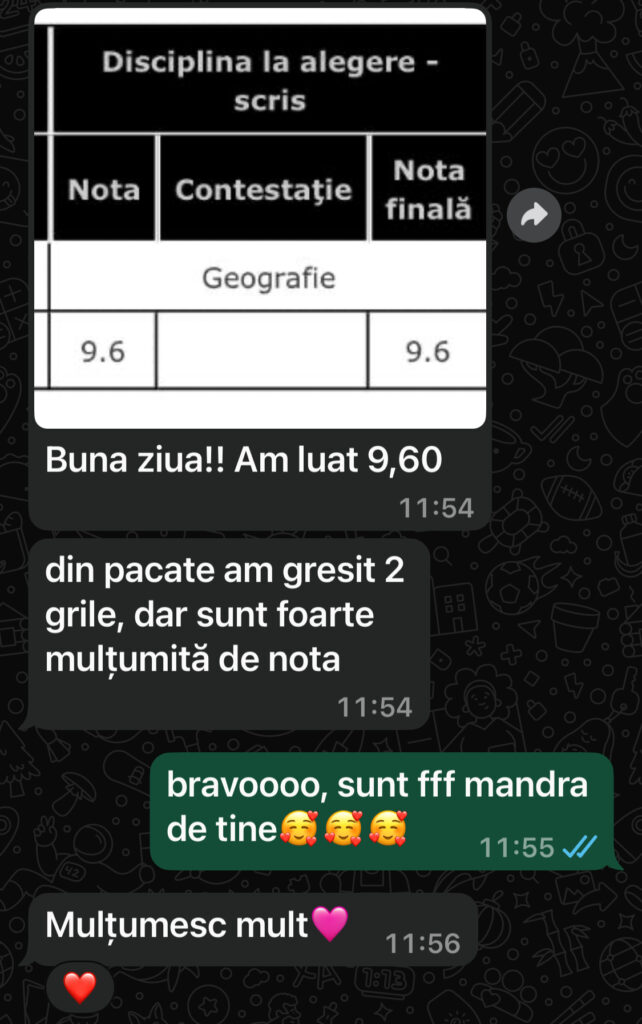
Task: Forward the Geografie grade image
Action: tap(534, 215)
